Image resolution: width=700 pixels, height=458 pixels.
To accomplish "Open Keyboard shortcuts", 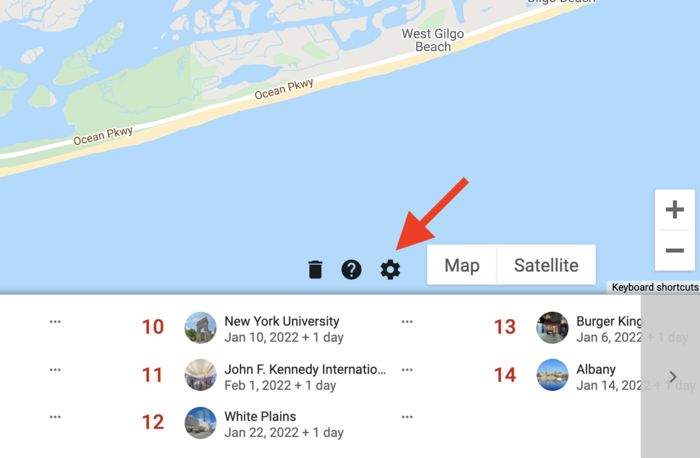I will click(655, 287).
